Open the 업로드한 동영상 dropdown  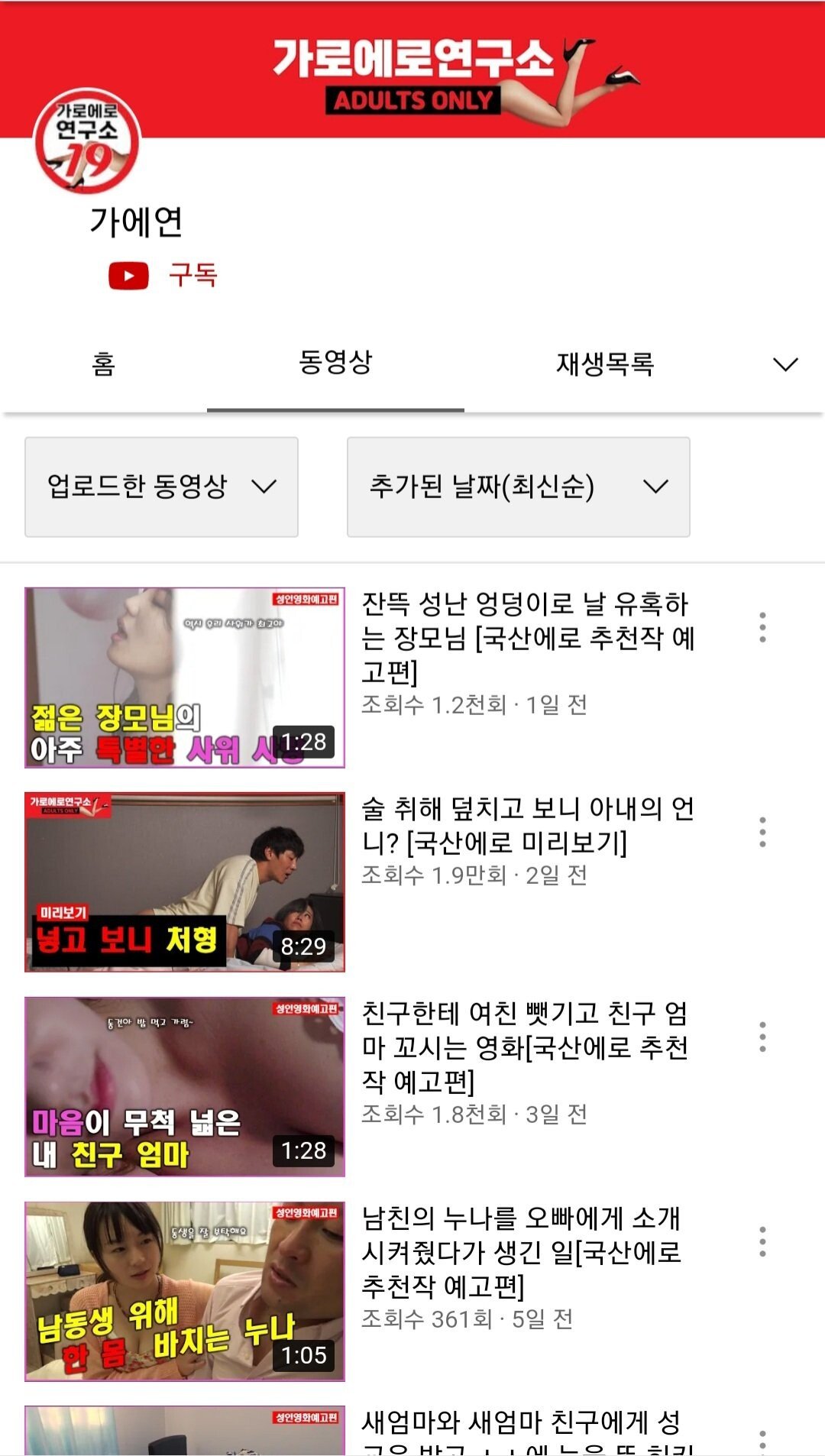pyautogui.click(x=161, y=487)
